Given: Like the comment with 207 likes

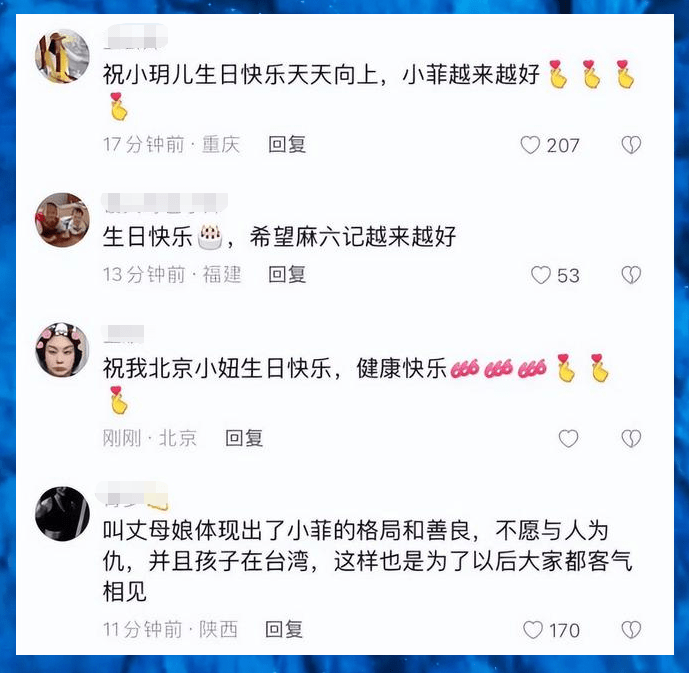Looking at the screenshot, I should point(531,145).
